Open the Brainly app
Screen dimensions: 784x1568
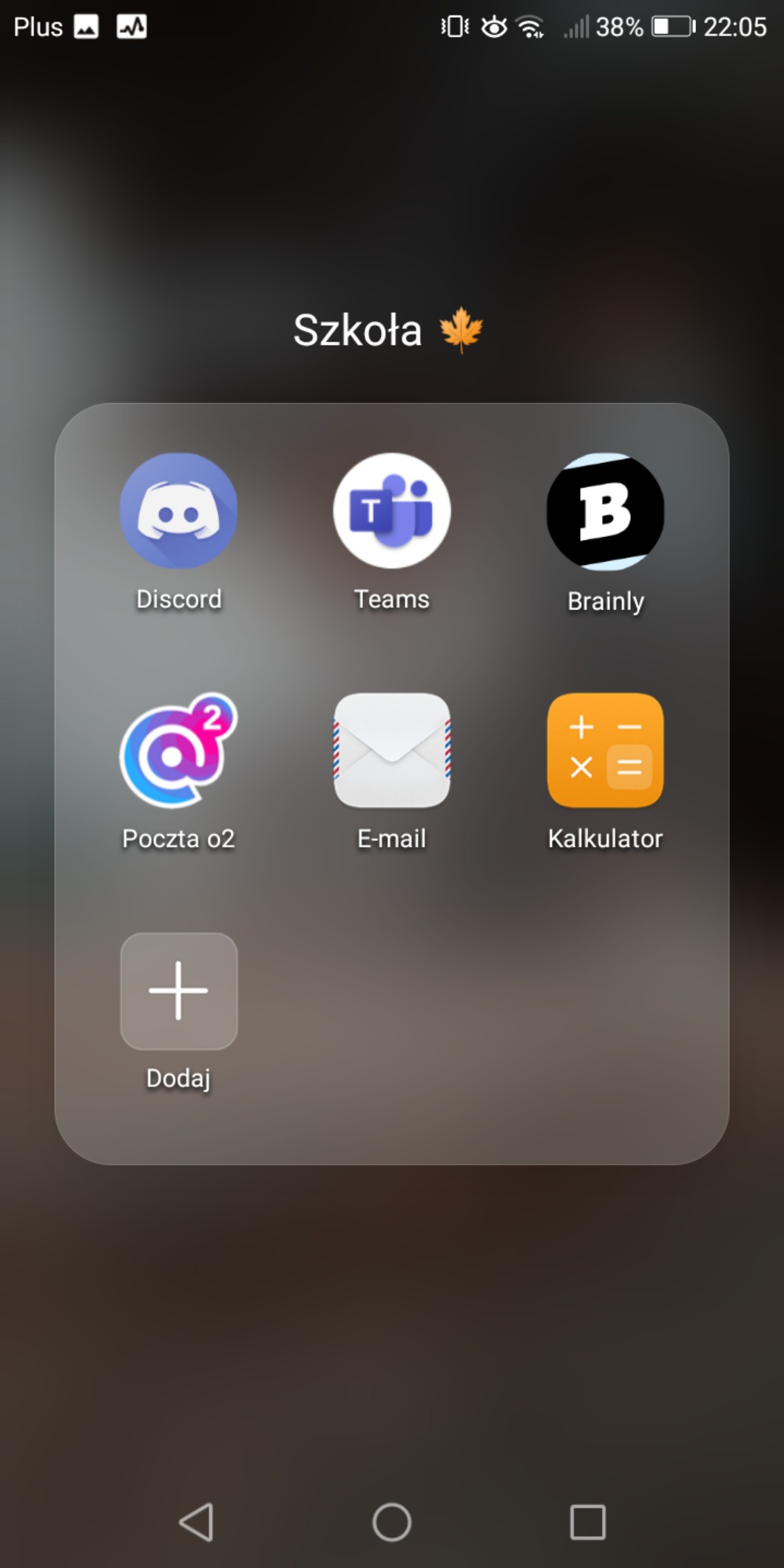point(605,510)
